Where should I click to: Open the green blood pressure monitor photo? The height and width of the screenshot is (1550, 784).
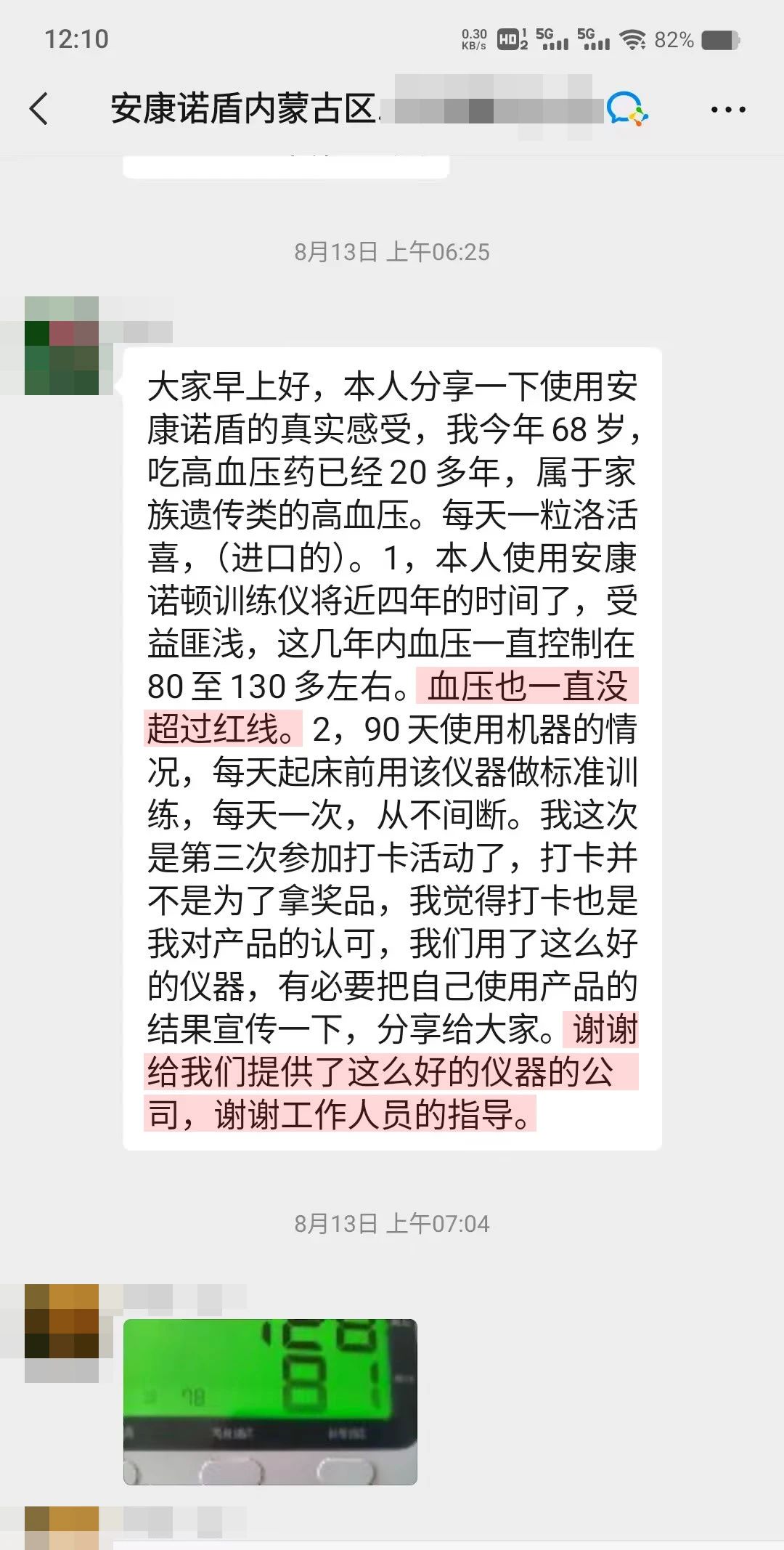270,1401
